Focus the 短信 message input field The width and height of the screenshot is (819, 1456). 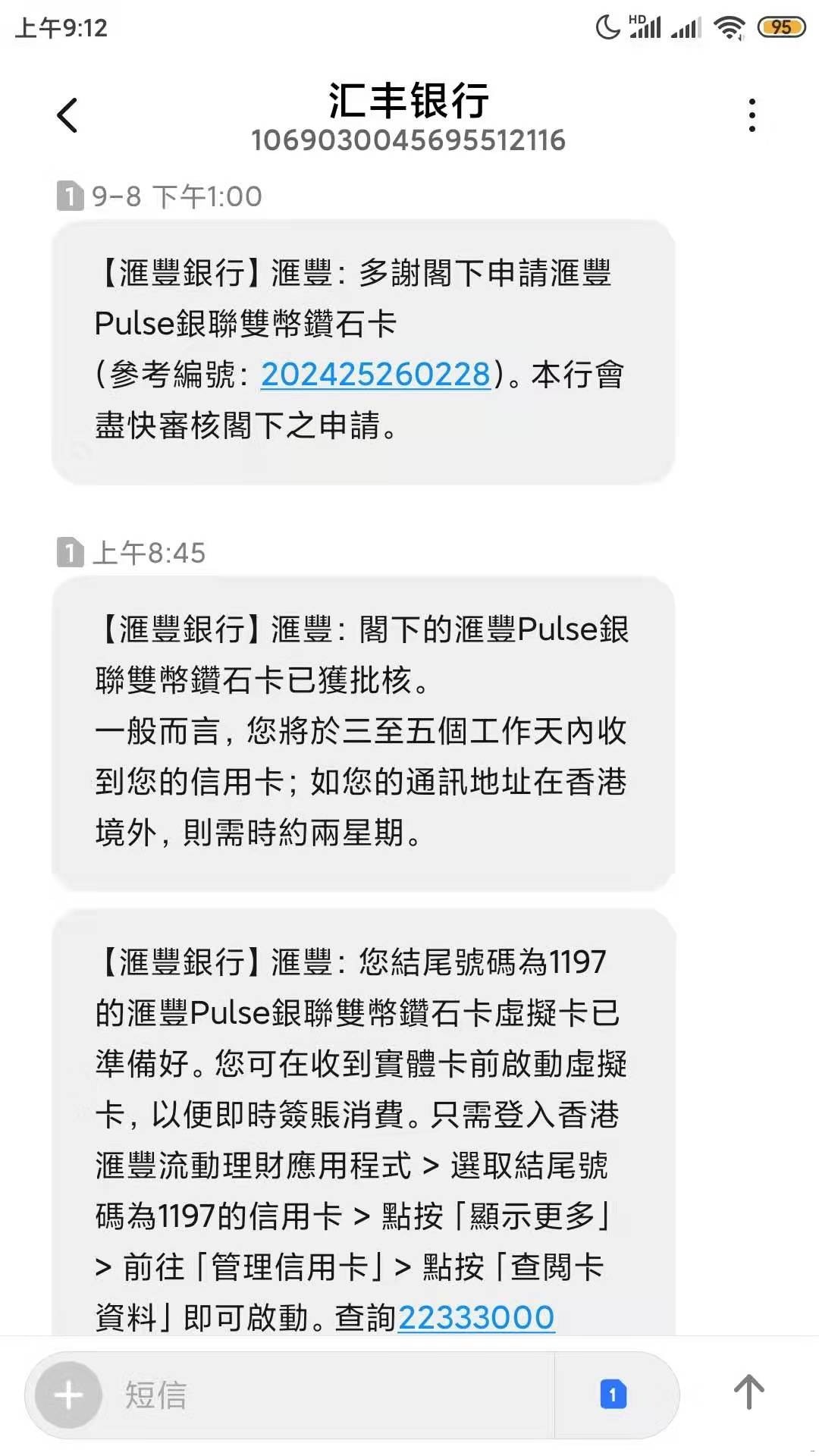click(x=334, y=1395)
